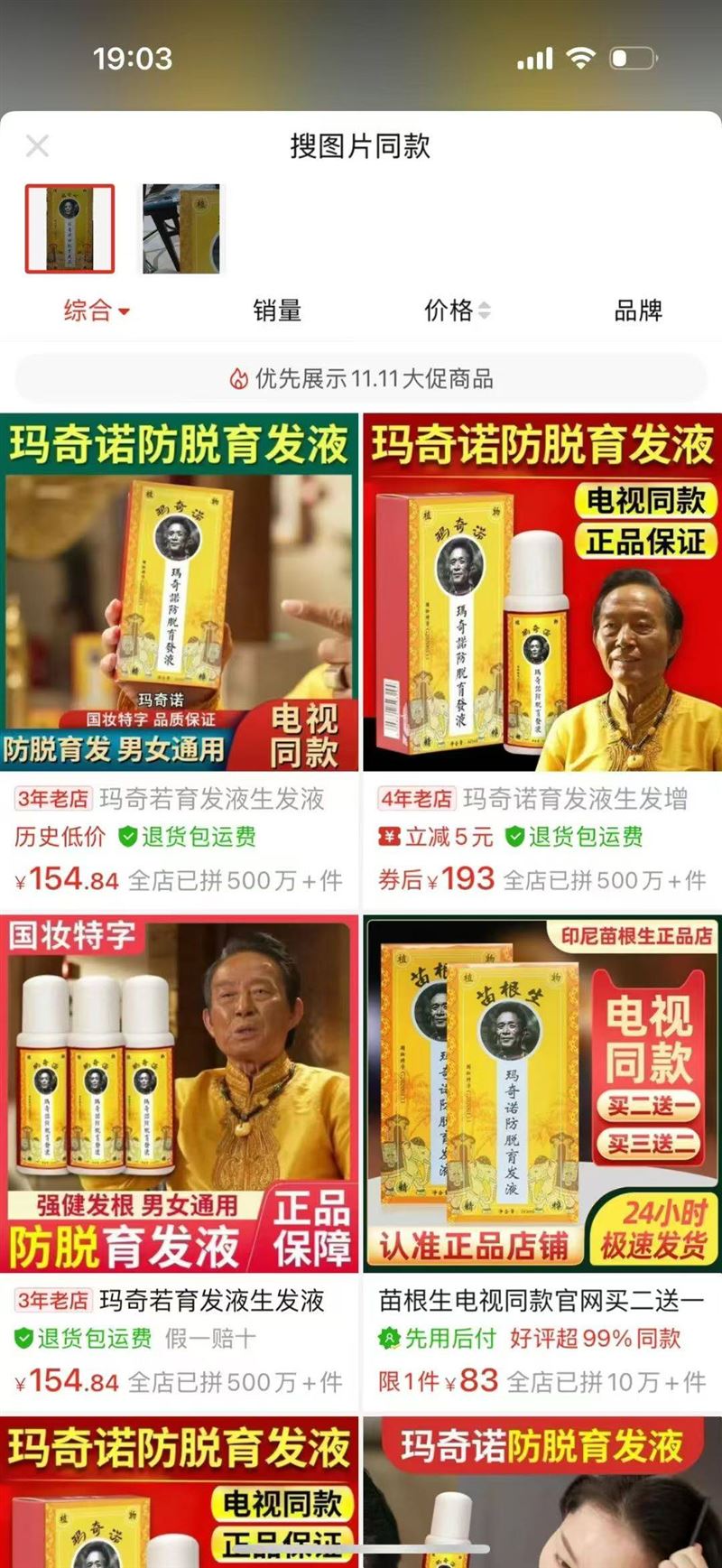The image size is (722, 1568).
Task: Open the 综合 sort dropdown
Action: 96,311
